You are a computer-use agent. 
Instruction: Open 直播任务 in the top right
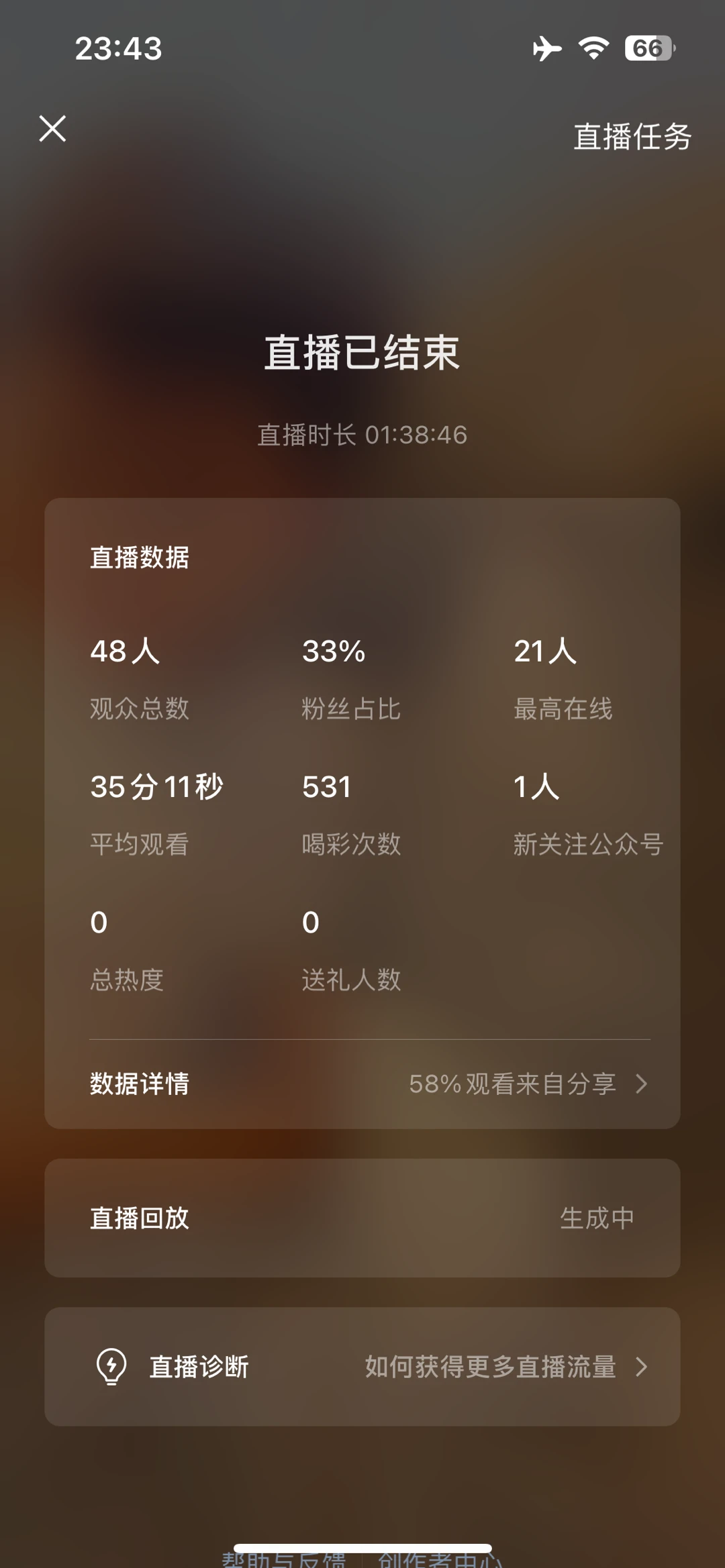(632, 137)
